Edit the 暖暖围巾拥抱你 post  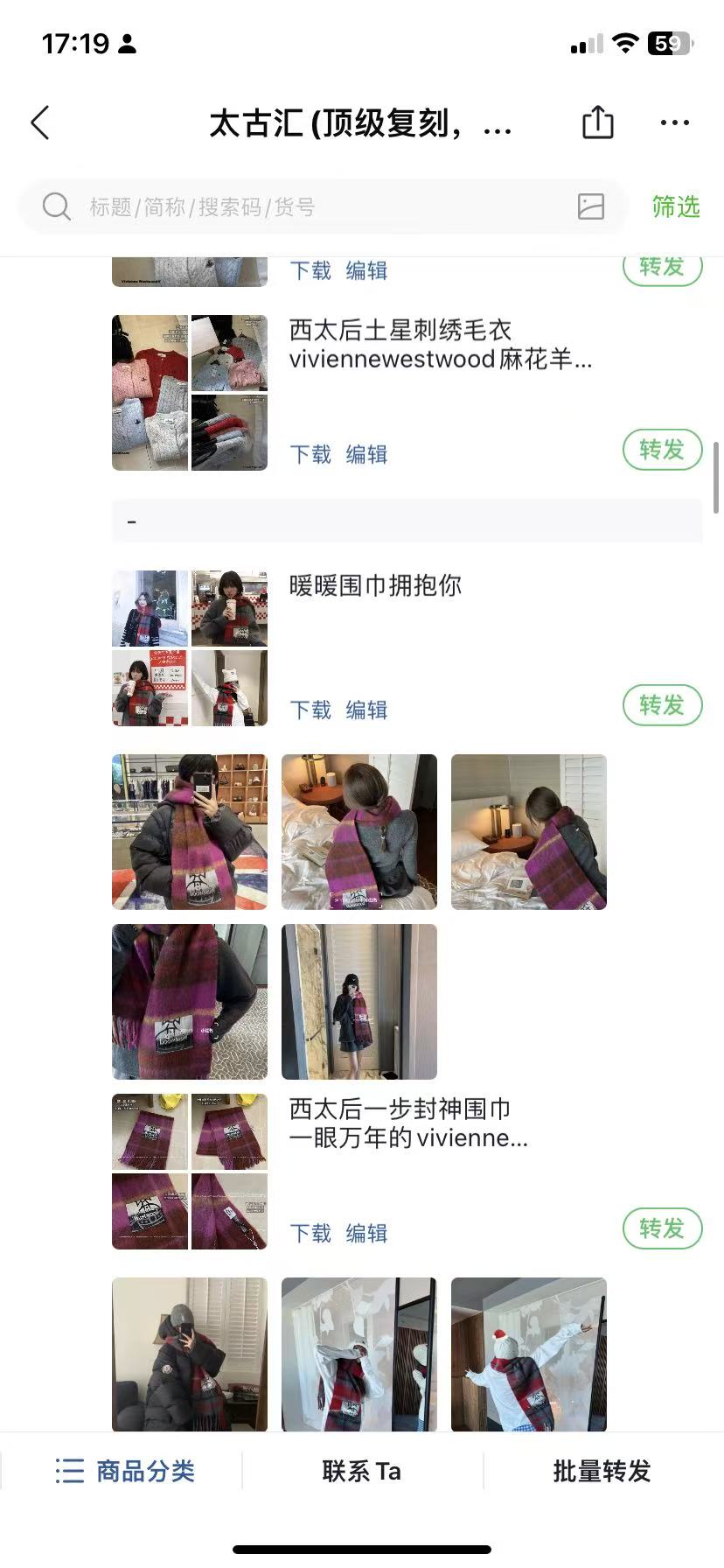coord(366,710)
